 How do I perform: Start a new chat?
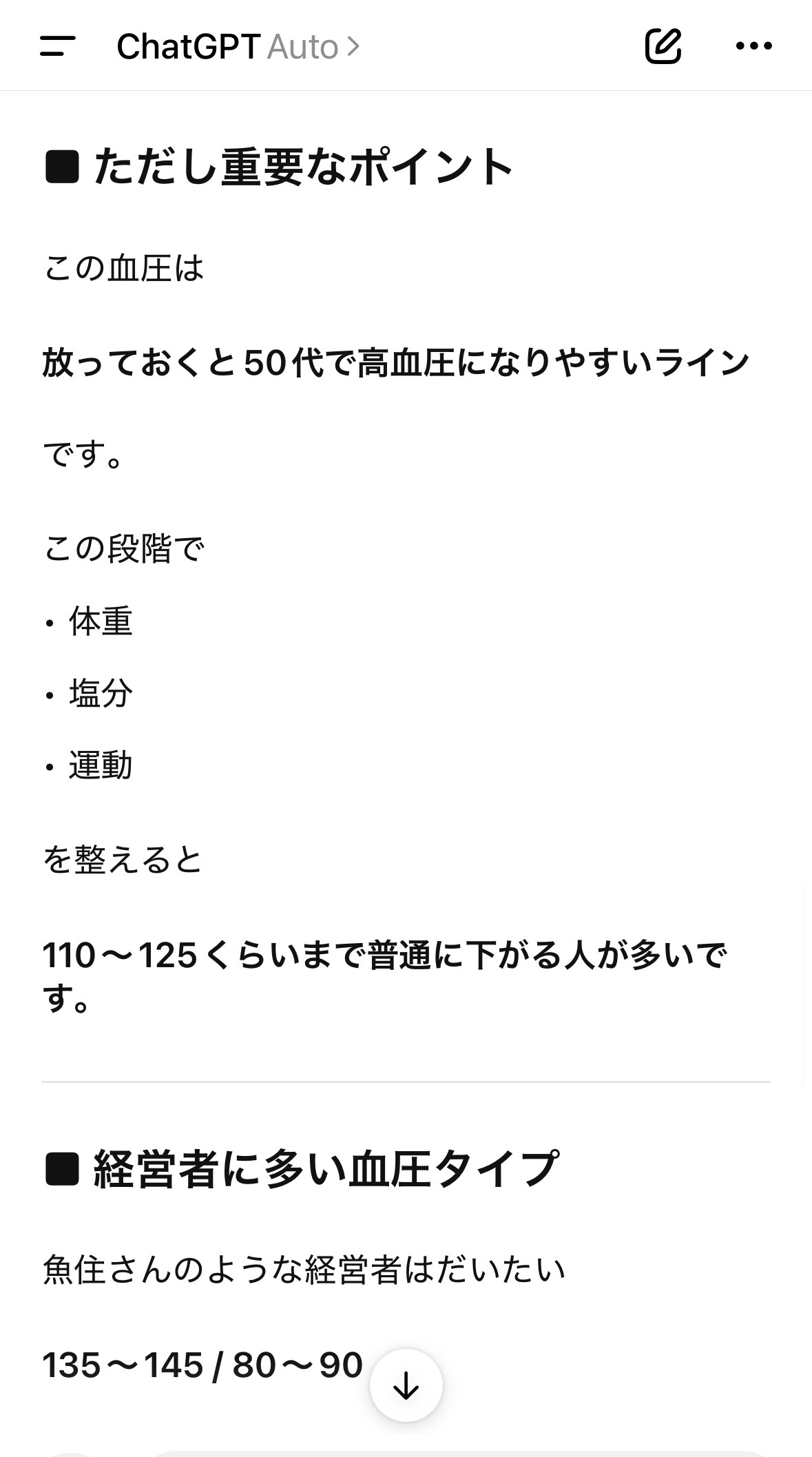pyautogui.click(x=663, y=47)
